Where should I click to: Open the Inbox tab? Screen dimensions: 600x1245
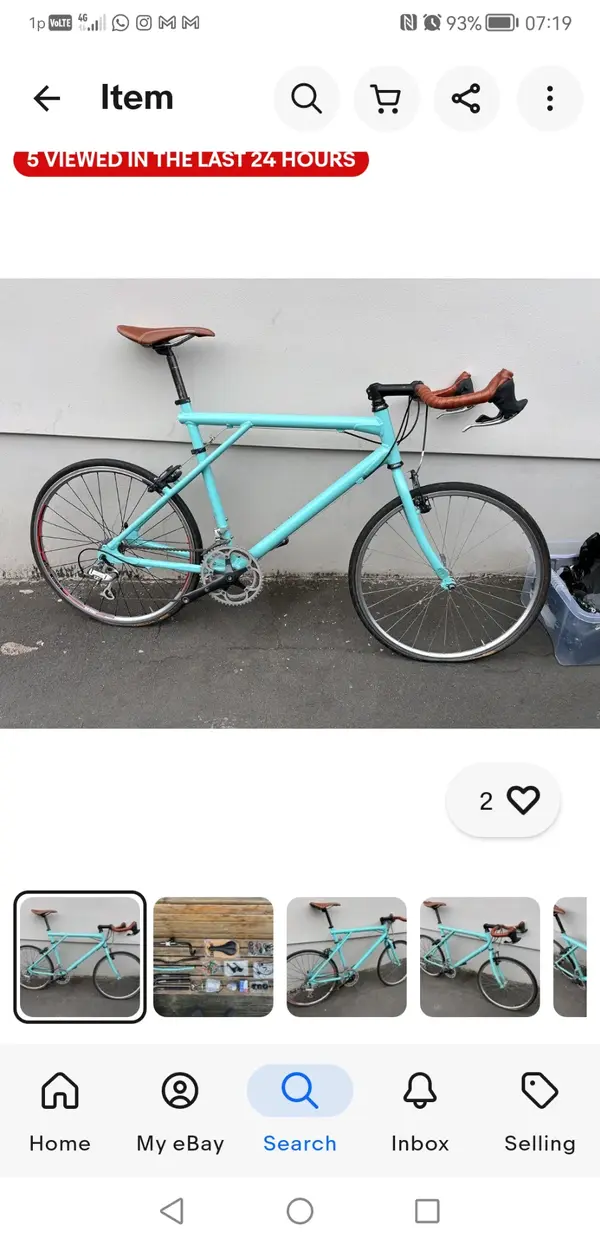point(420,1110)
